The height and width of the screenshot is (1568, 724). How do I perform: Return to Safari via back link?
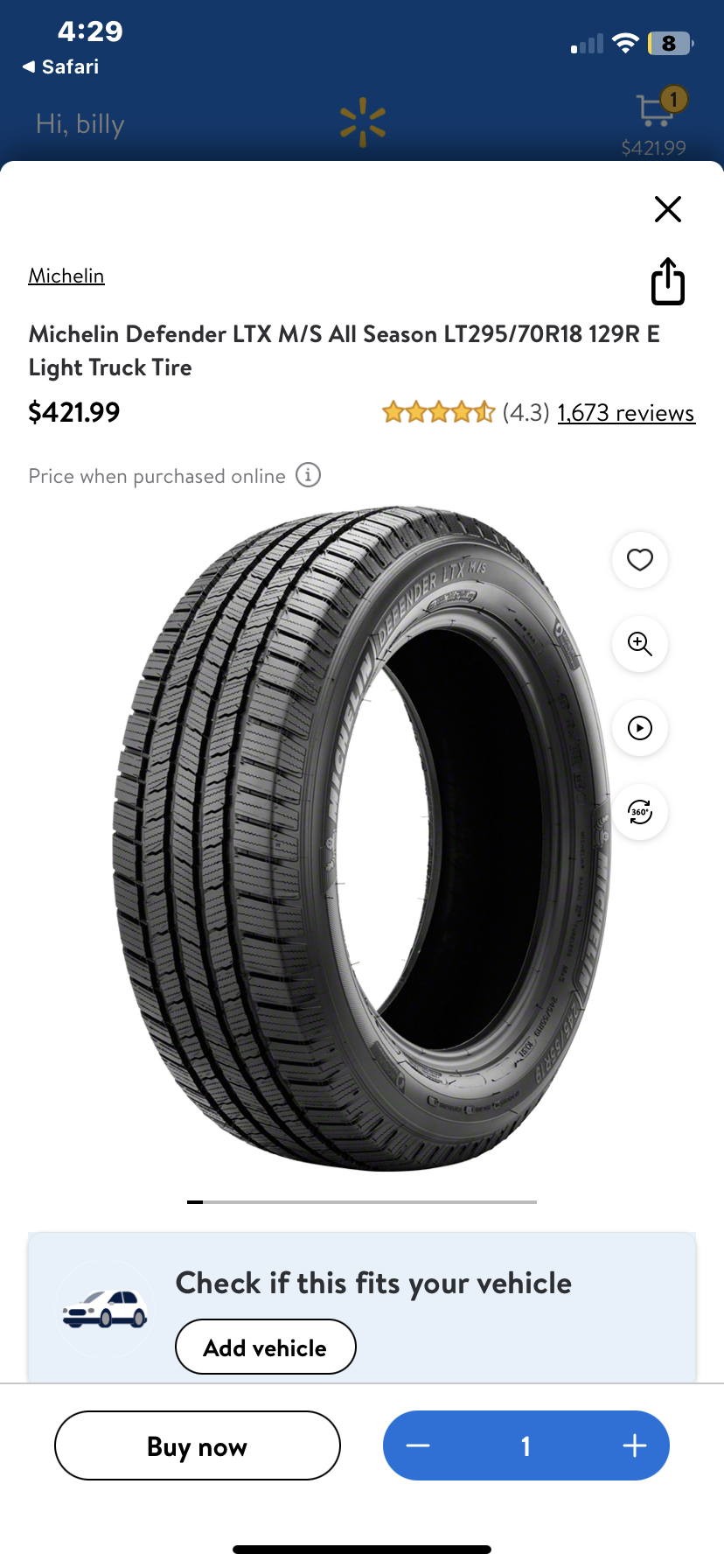click(61, 66)
